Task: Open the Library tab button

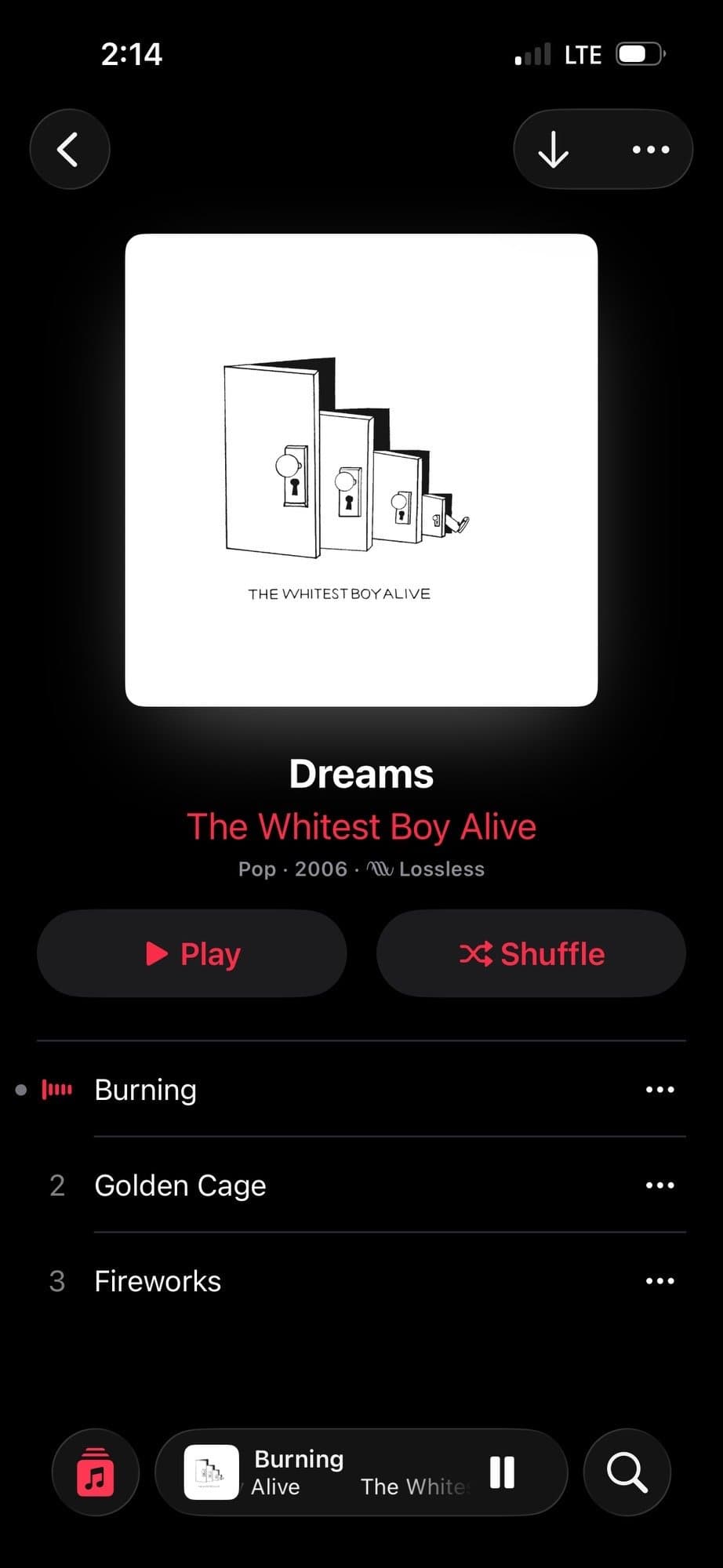Action: 95,1472
